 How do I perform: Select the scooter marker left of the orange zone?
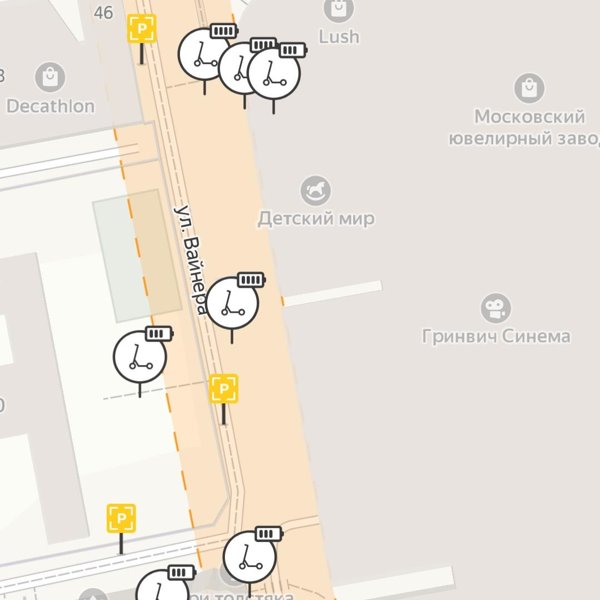coord(139,357)
